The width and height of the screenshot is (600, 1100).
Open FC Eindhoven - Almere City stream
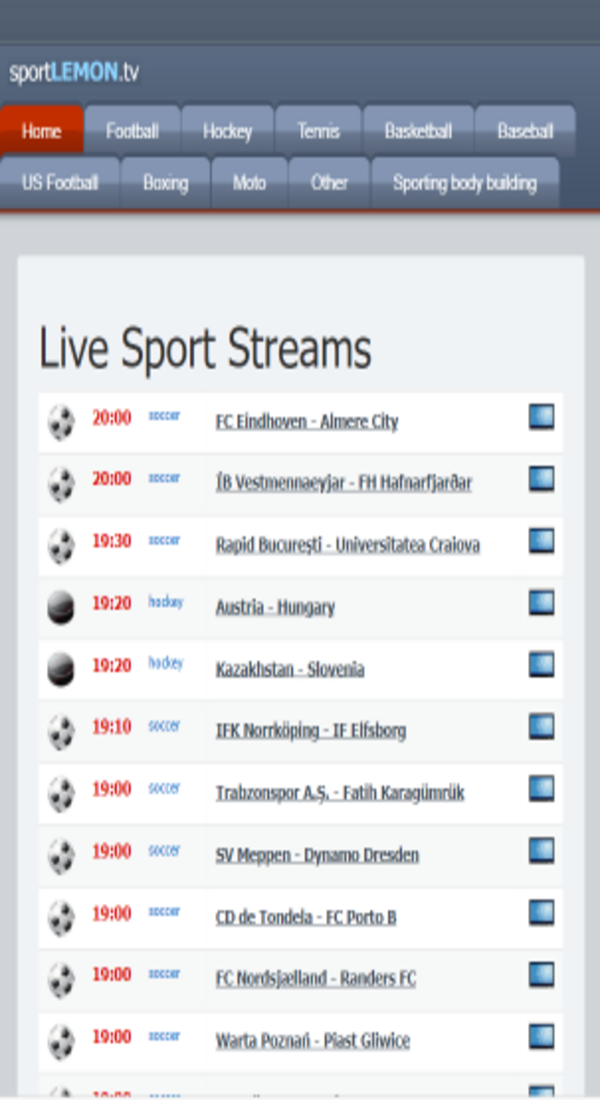point(307,422)
